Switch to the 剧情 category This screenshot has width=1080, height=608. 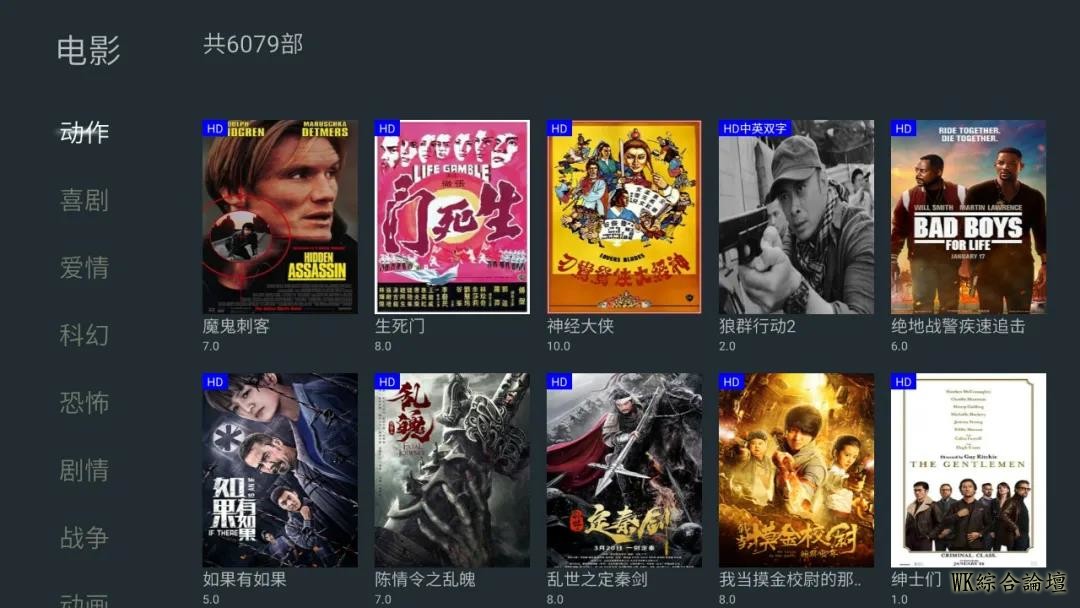click(x=84, y=470)
